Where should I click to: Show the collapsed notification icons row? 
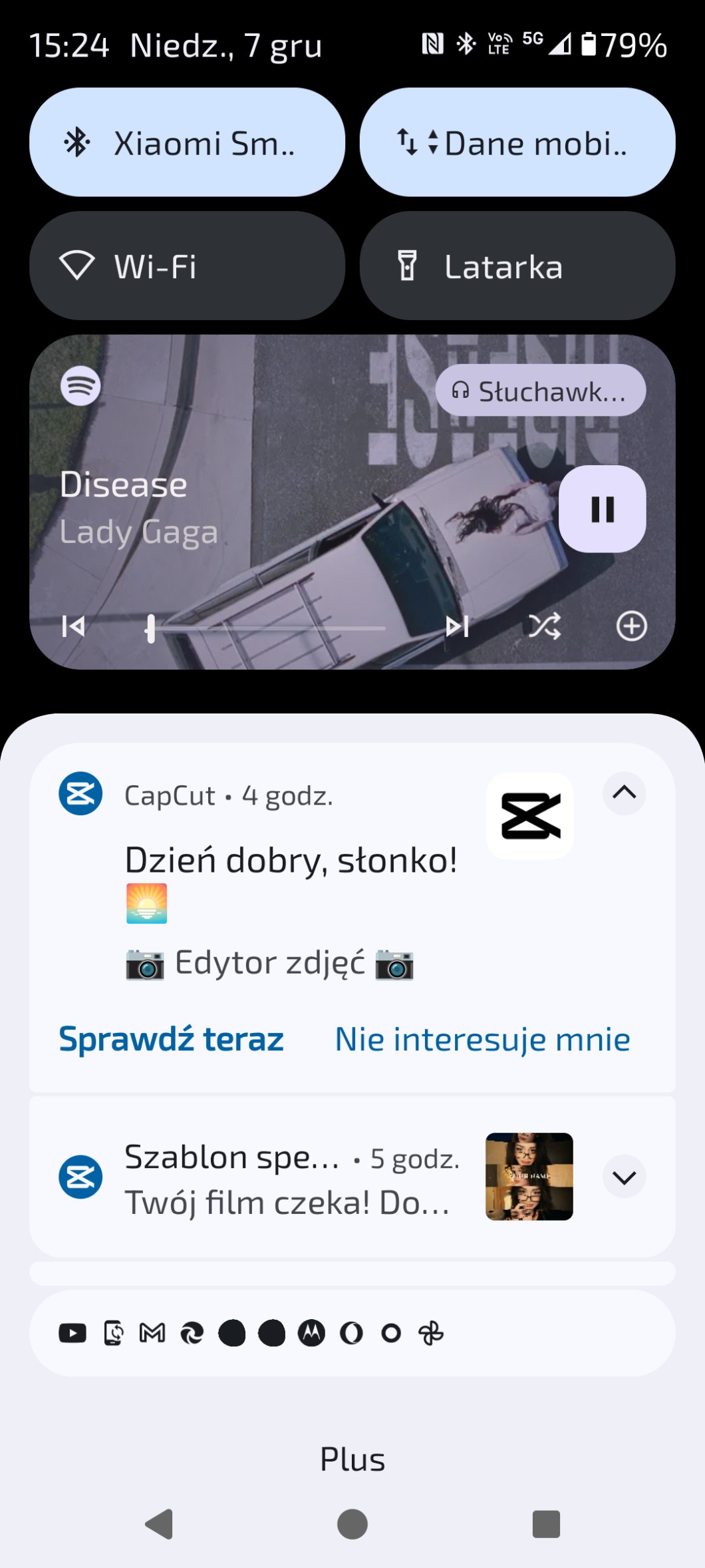(352, 1333)
